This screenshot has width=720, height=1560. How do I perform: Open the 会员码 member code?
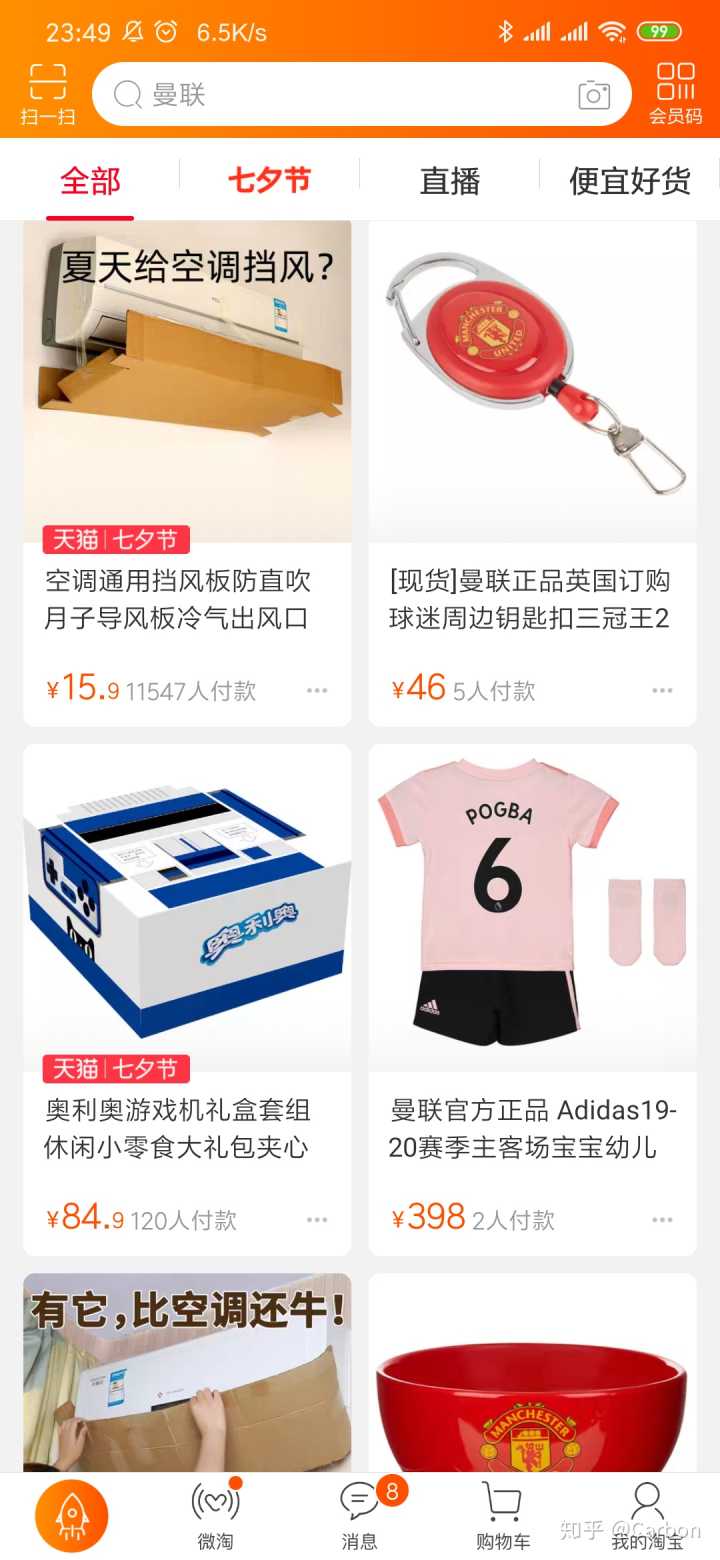(676, 94)
